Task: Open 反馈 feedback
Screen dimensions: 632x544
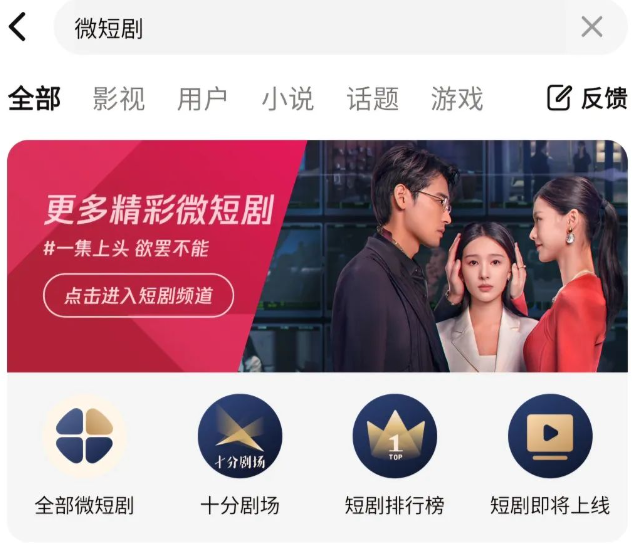Action: click(x=587, y=98)
